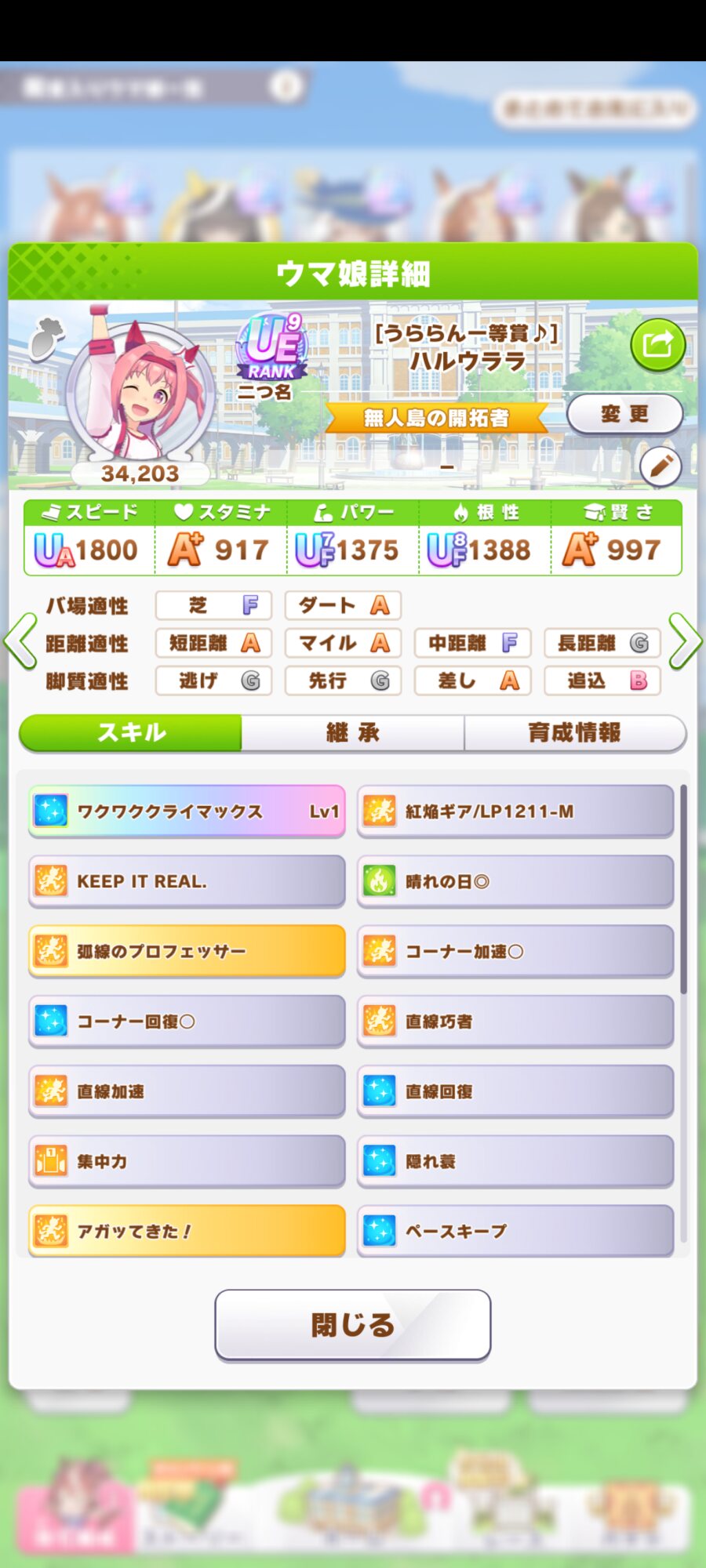
Task: Open skill アガッてきた！
Action: (187, 1231)
